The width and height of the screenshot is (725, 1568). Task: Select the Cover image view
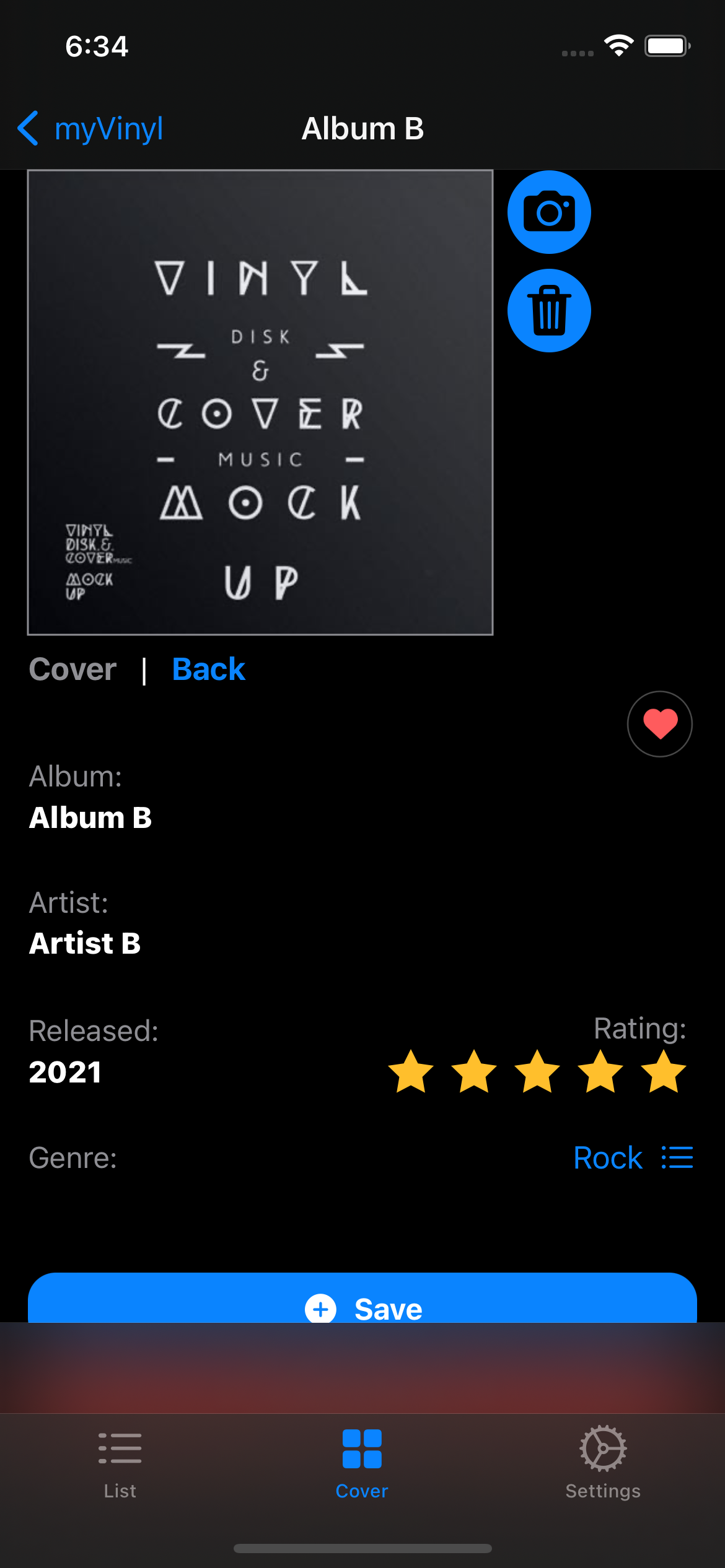(72, 669)
